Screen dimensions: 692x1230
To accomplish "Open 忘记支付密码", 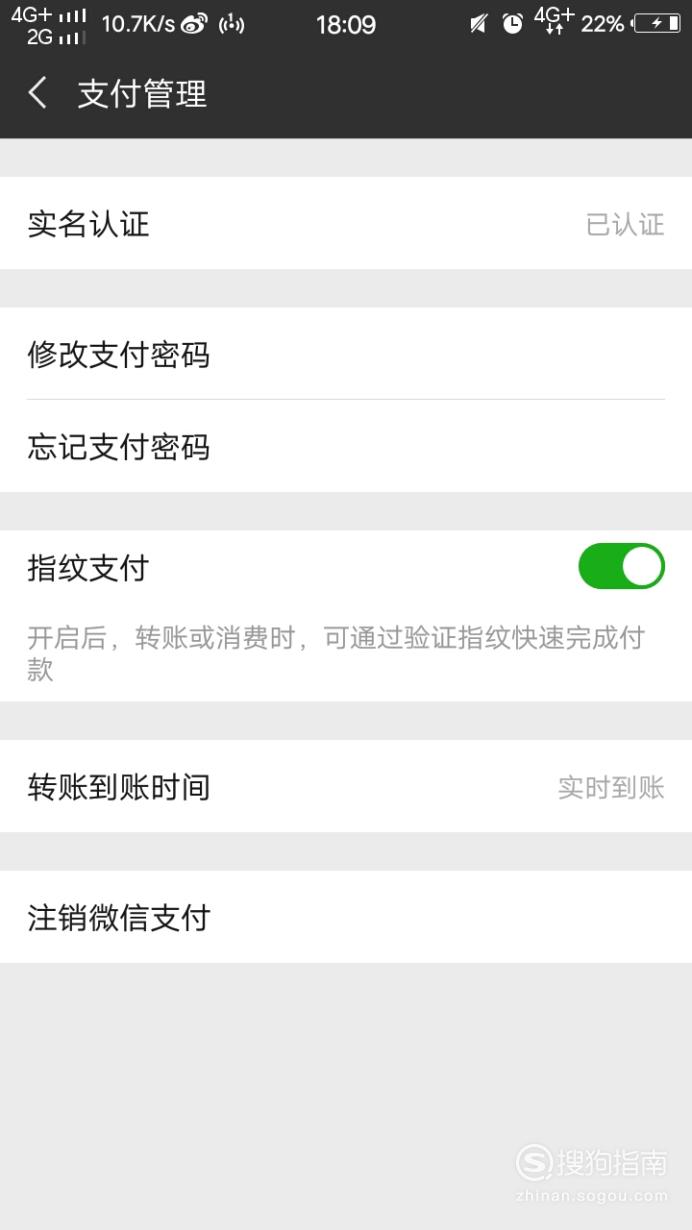I will 346,446.
